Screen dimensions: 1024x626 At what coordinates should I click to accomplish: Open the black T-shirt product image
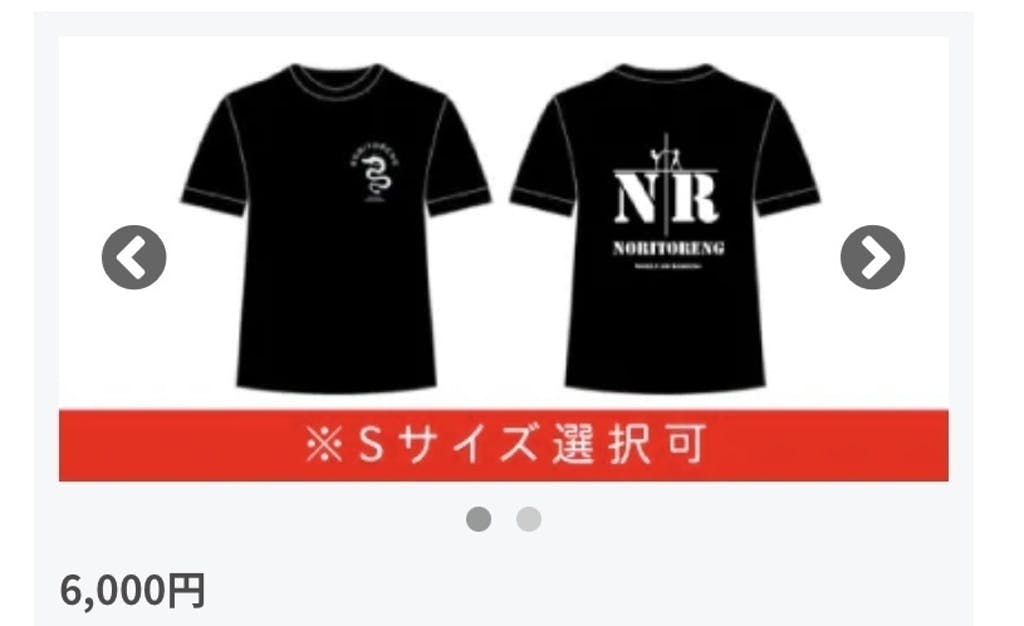coord(504,259)
